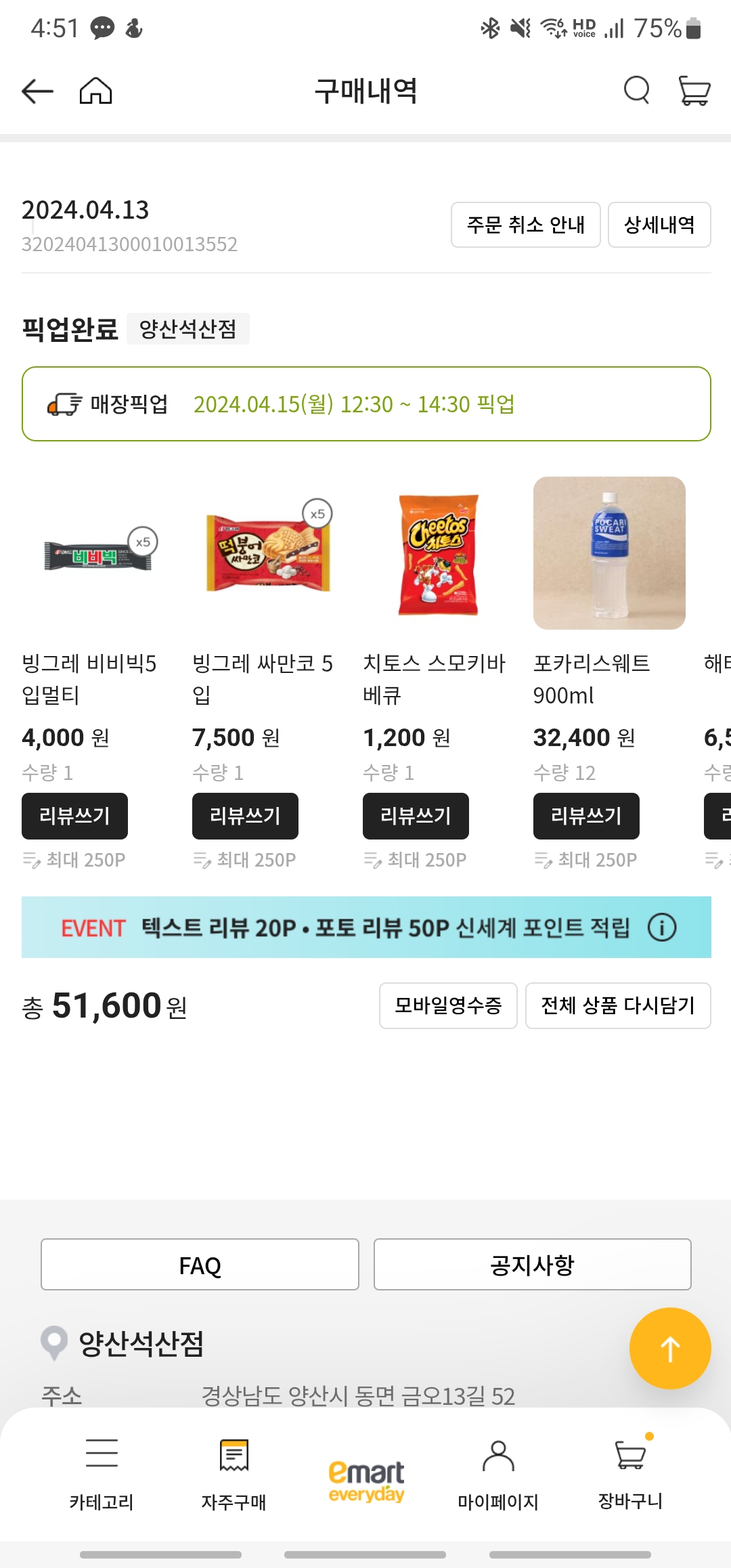Write a review for 치토스 스모키바베큐
731x1568 pixels.
[415, 816]
